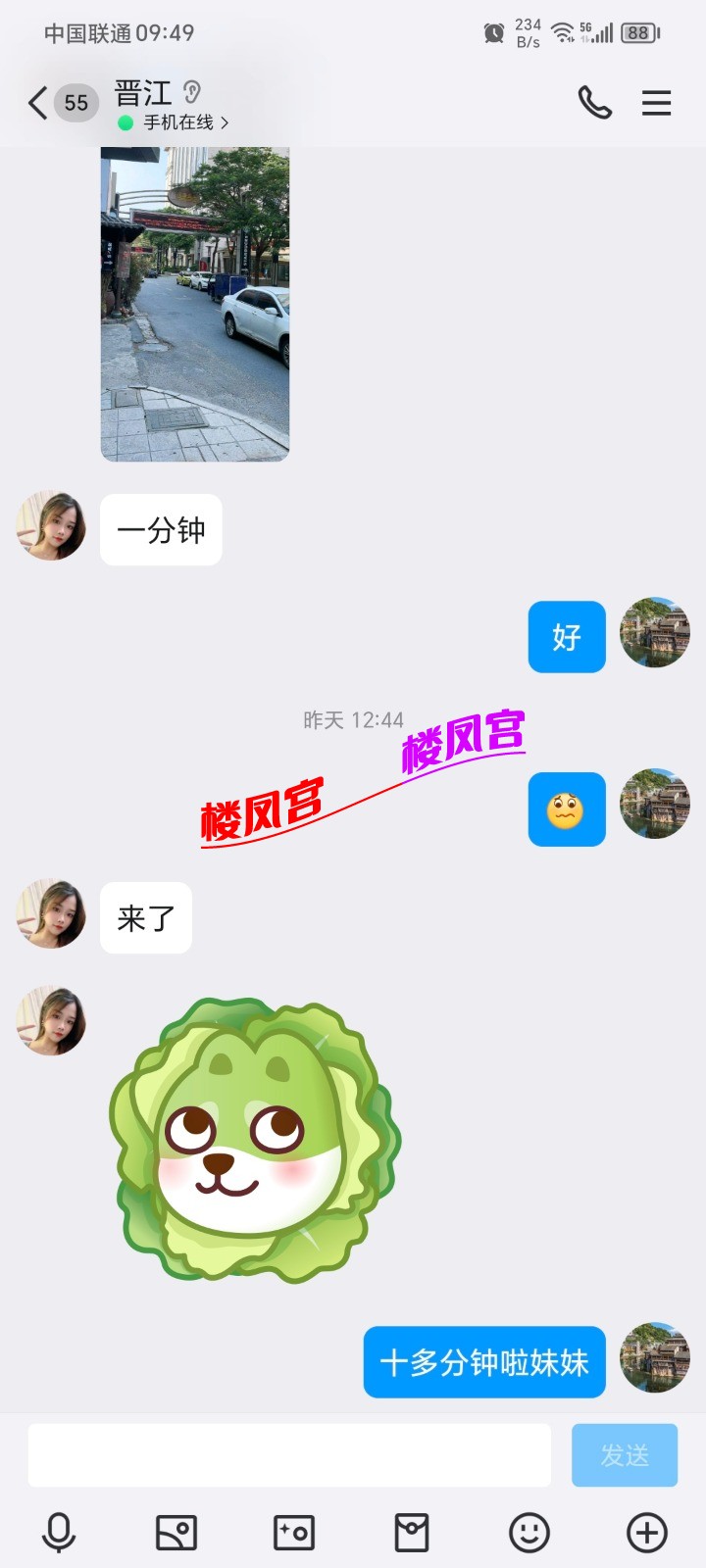Screen dimensions: 706x1568
Task: Open contact name 晋江 in title bar
Action: coord(143,91)
